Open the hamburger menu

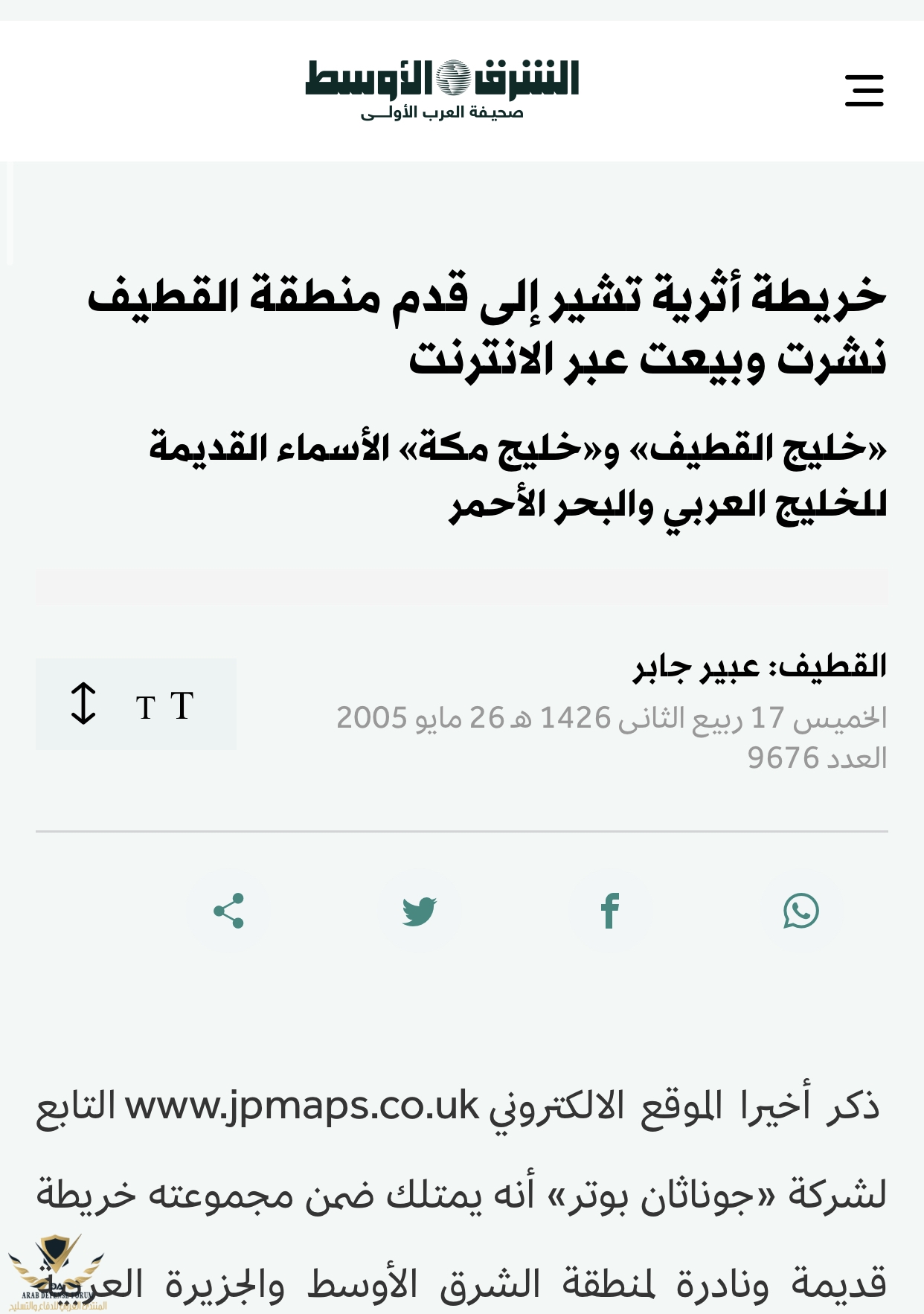864,91
